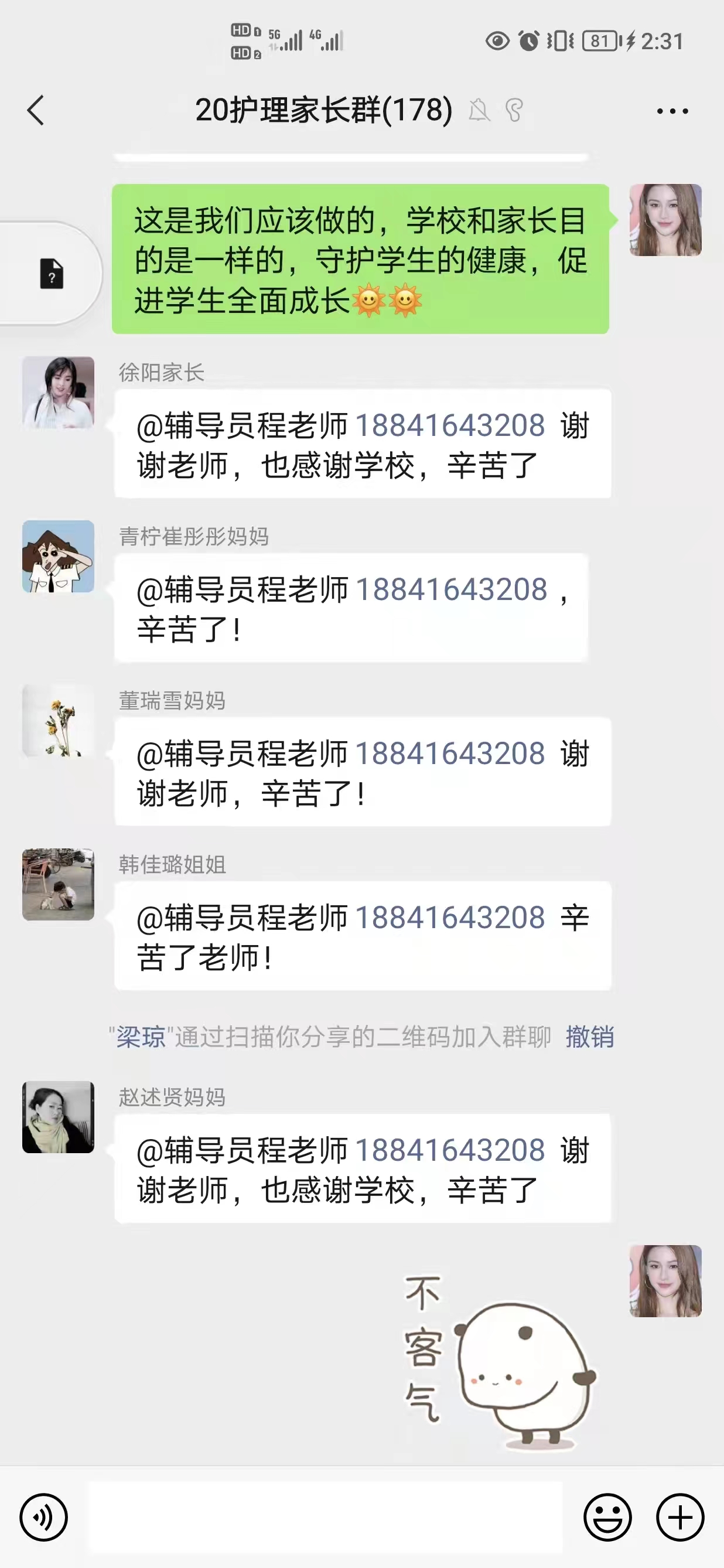Open my own avatar beside the green message
The height and width of the screenshot is (1568, 724).
coord(665,220)
